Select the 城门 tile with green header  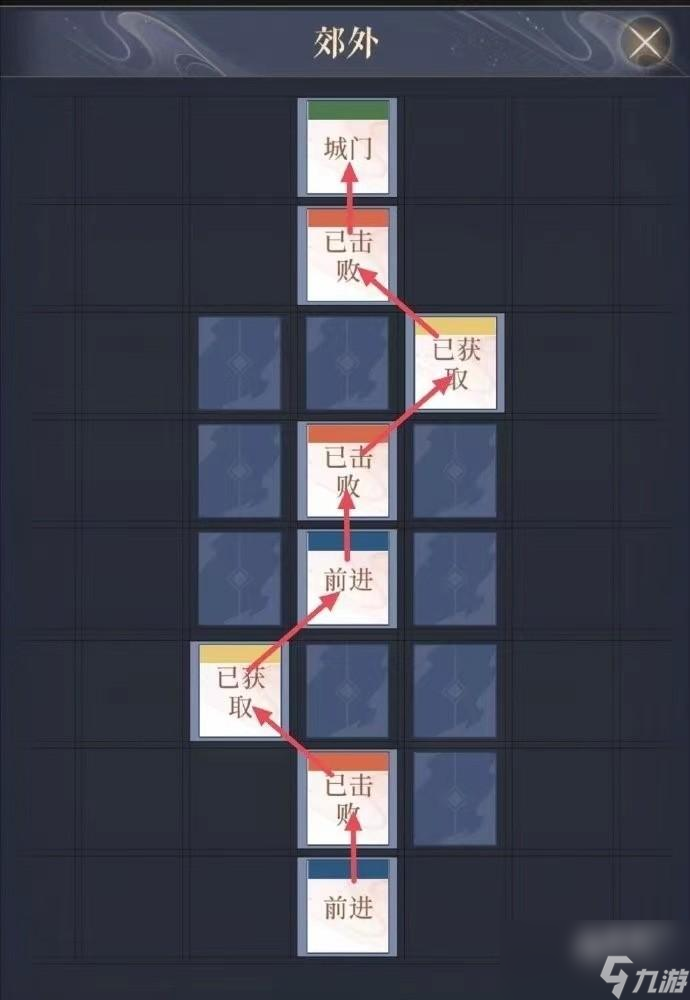point(347,147)
